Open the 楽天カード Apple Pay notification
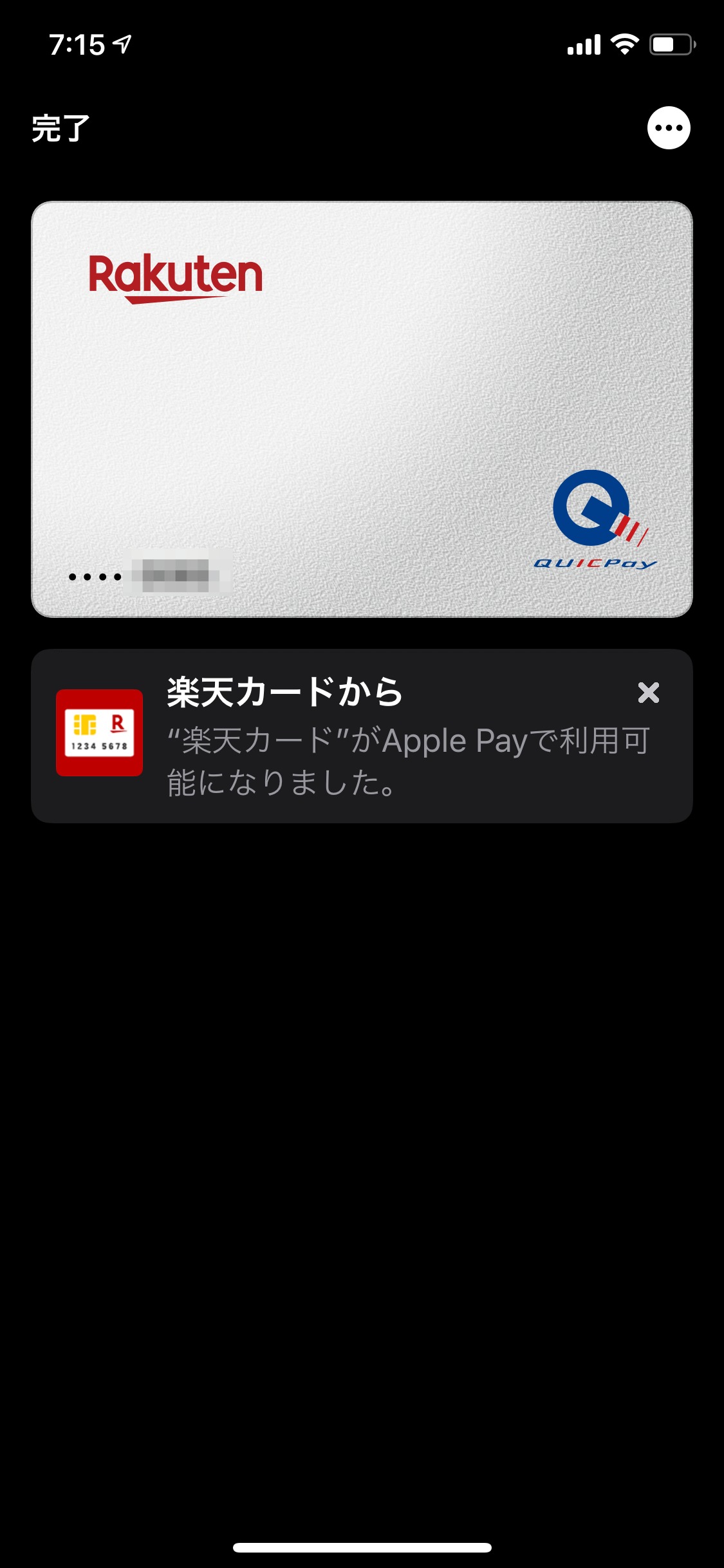This screenshot has width=724, height=1568. tap(362, 736)
